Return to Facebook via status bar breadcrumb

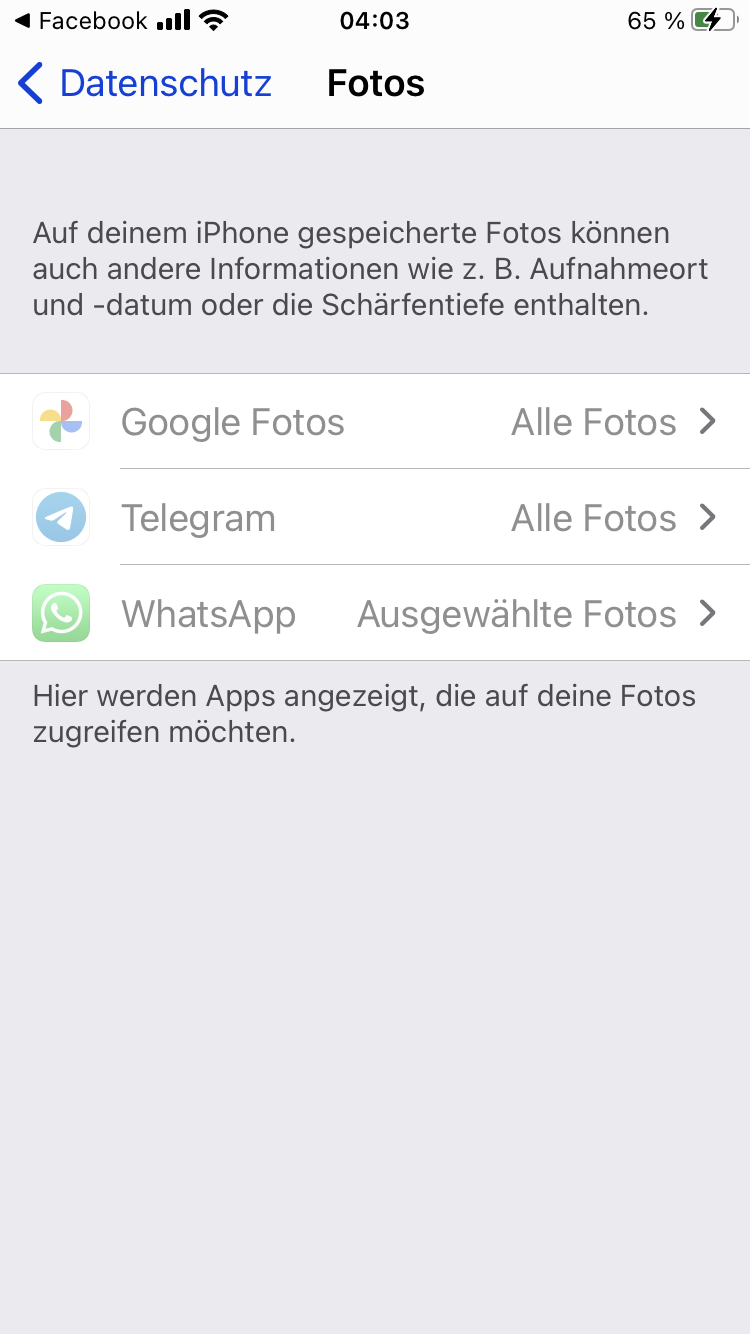80,21
